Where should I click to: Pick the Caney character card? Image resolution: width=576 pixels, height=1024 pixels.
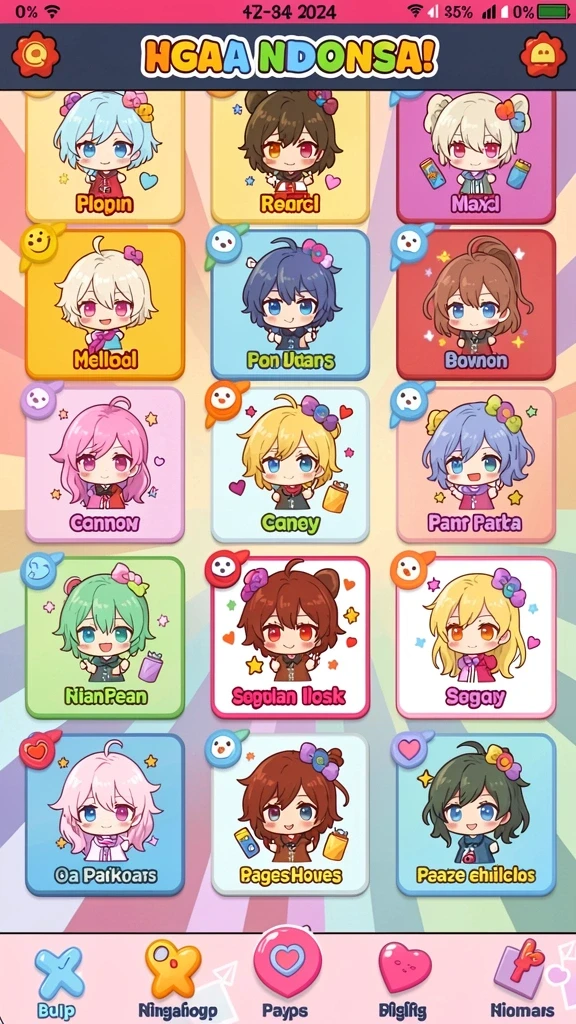[x=290, y=464]
